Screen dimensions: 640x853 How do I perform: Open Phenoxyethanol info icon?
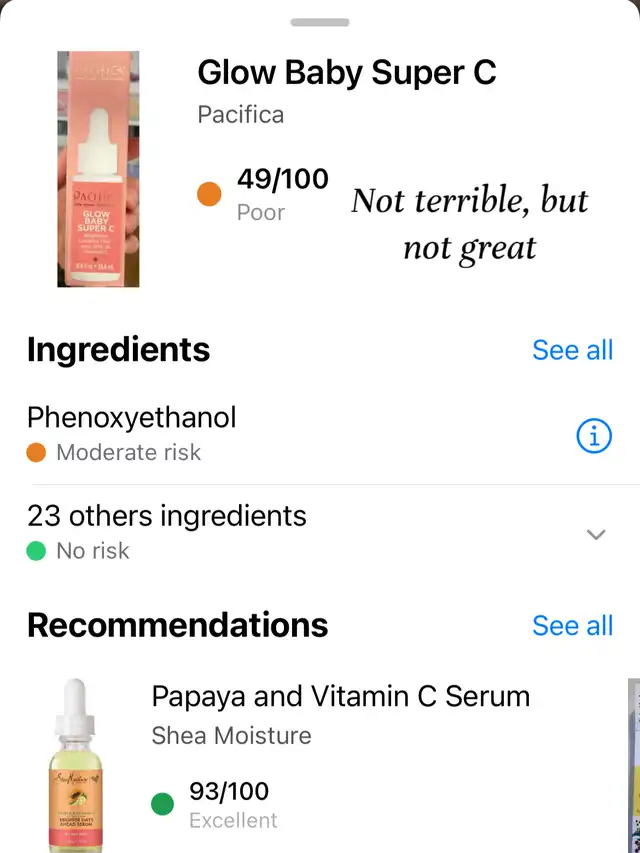click(594, 436)
